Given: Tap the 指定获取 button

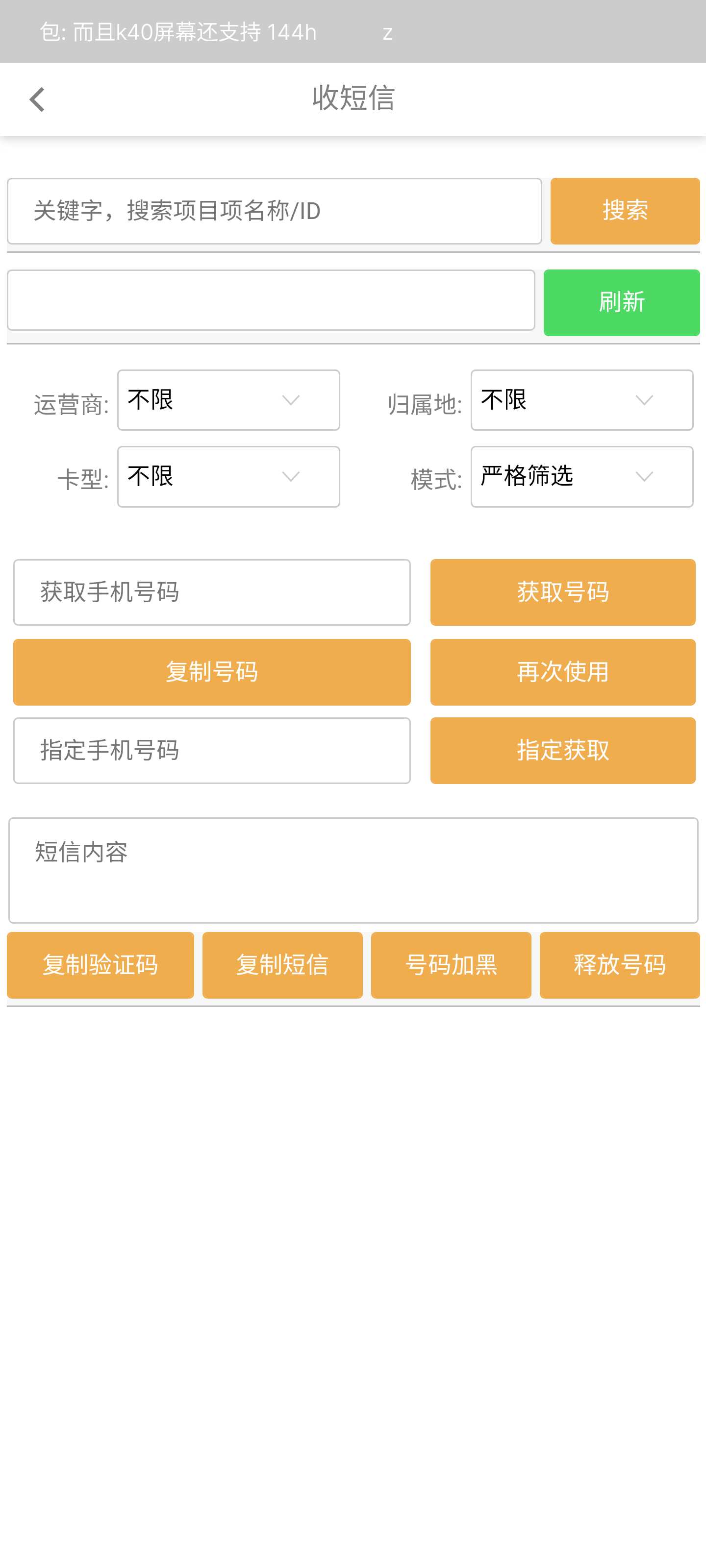Looking at the screenshot, I should [563, 751].
